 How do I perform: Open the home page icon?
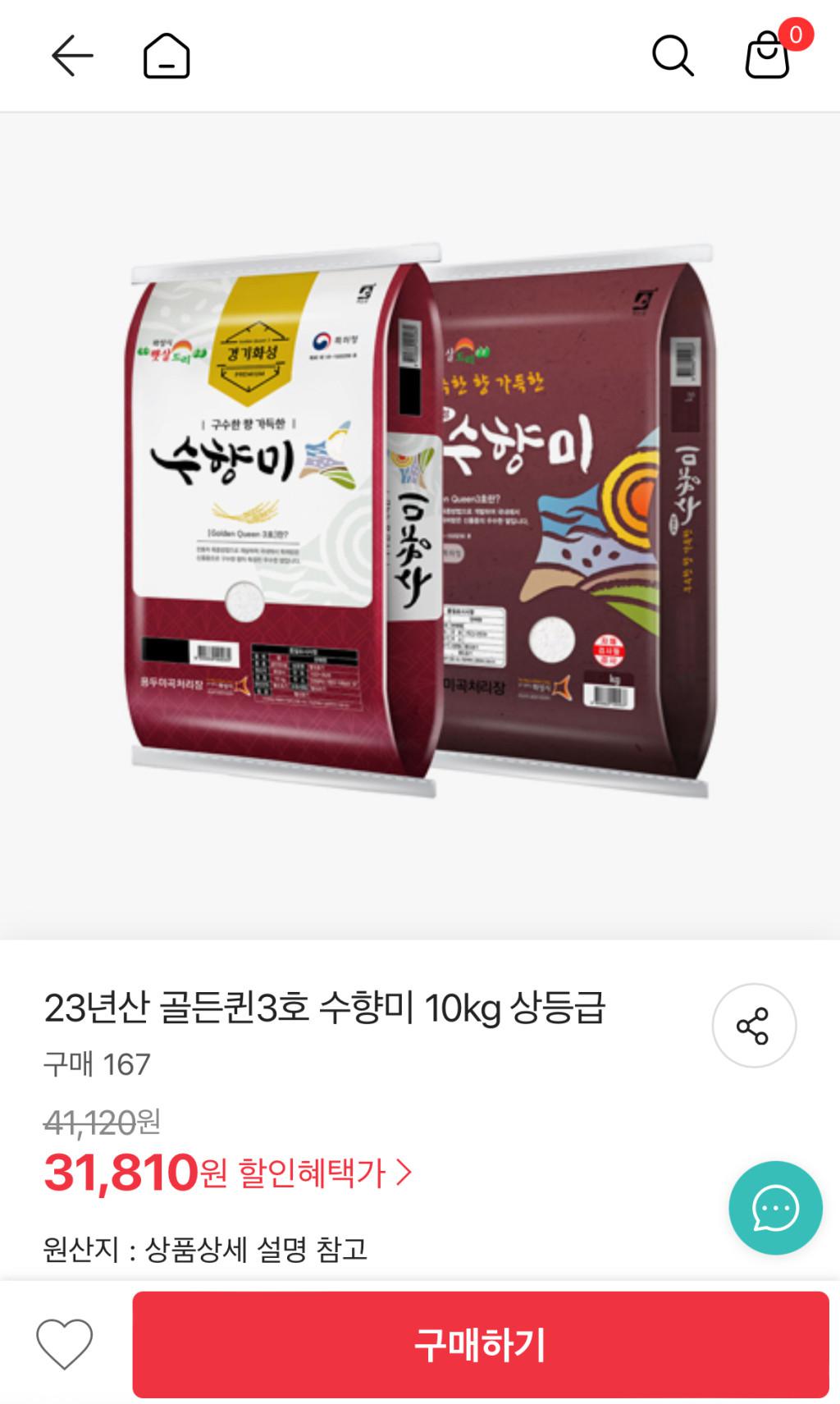167,56
